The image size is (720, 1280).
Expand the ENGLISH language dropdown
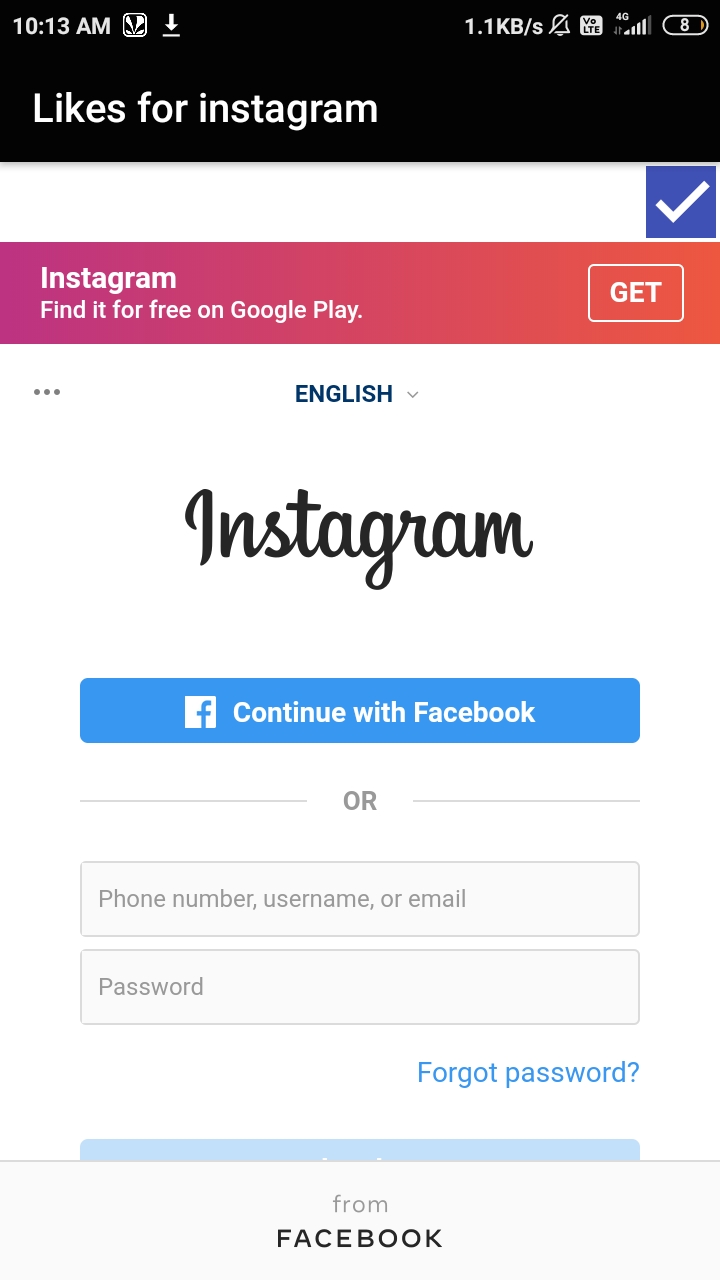[x=357, y=394]
